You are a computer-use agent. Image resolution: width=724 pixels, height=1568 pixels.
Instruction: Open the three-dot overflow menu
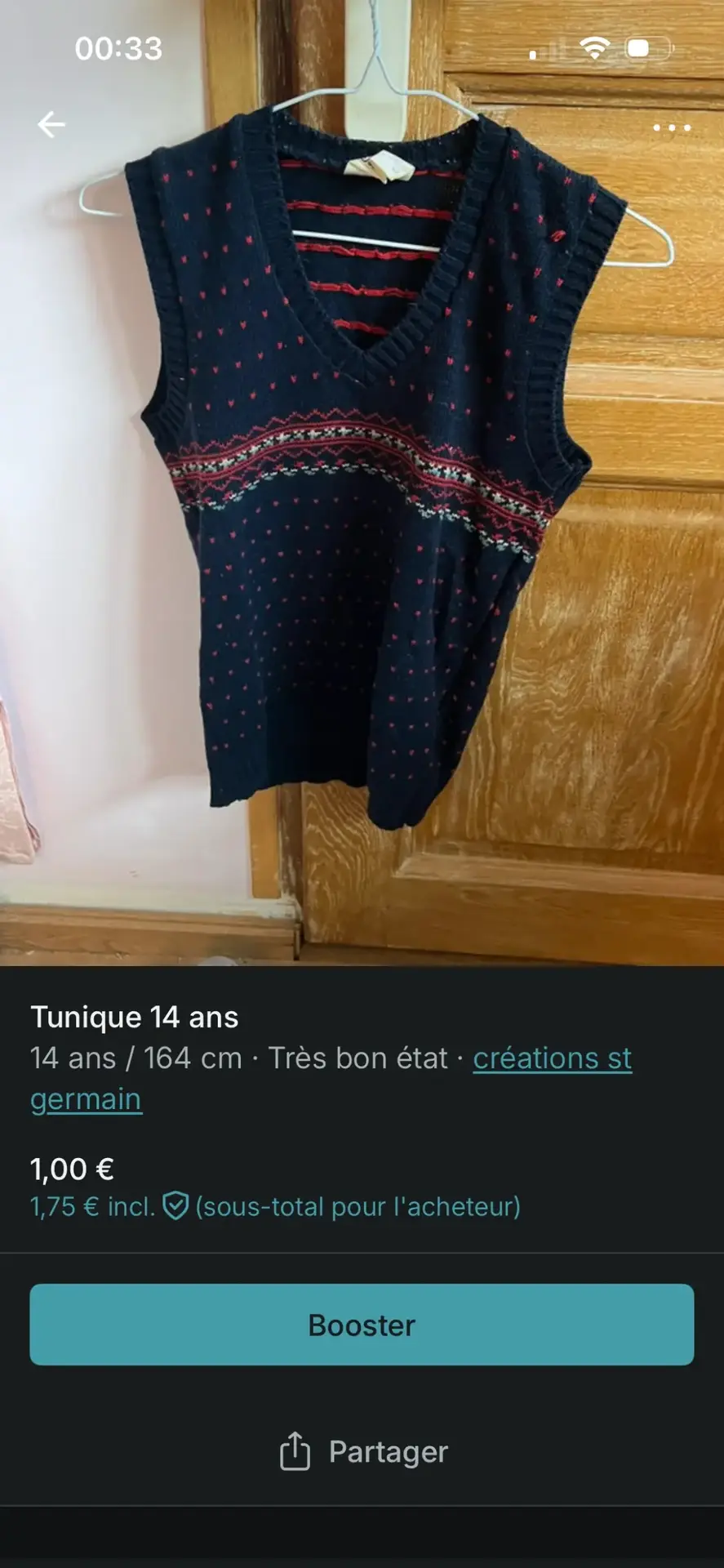click(671, 127)
